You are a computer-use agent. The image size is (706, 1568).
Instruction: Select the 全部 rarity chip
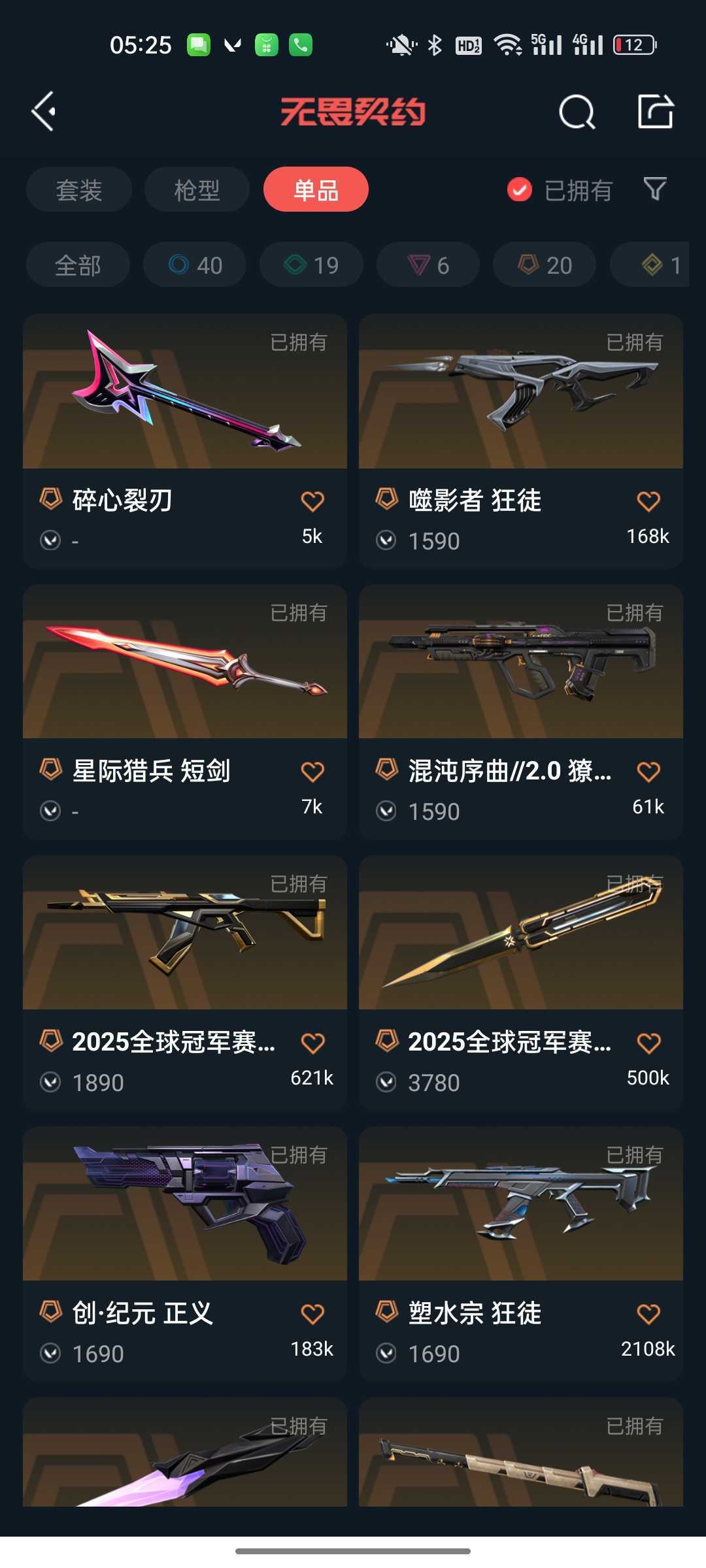(x=78, y=265)
